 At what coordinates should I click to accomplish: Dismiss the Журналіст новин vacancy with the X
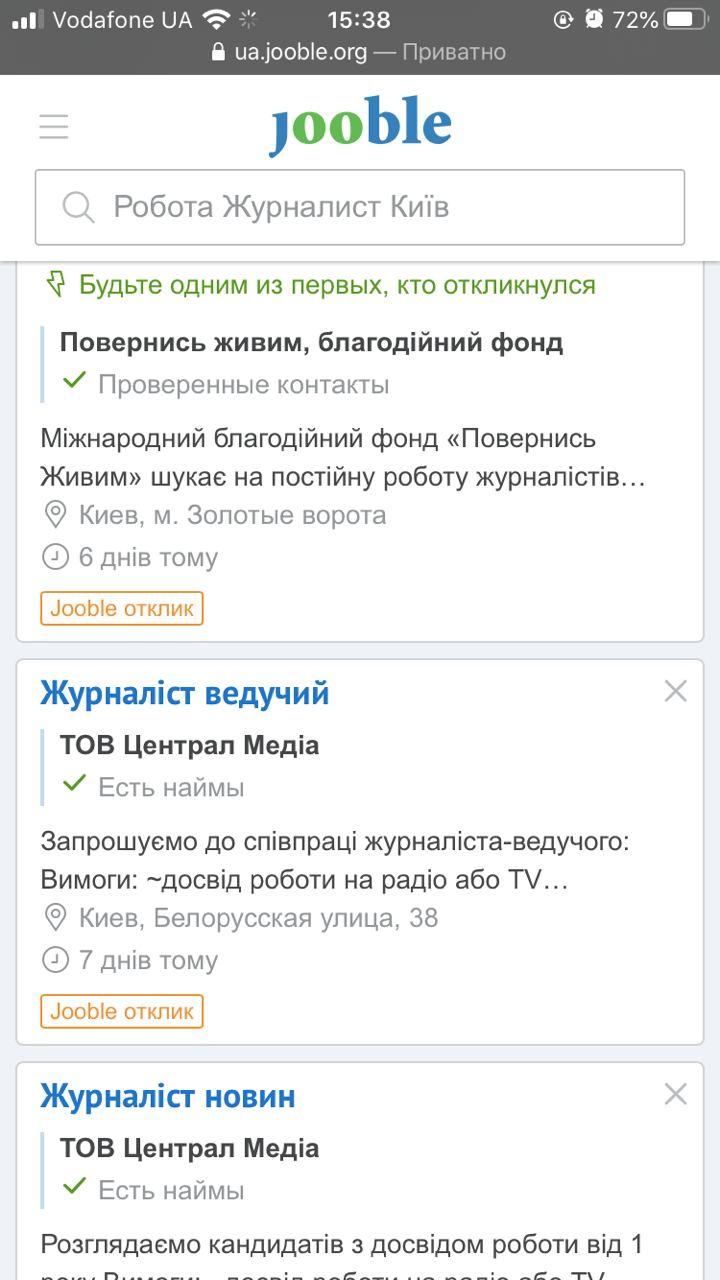[675, 1095]
